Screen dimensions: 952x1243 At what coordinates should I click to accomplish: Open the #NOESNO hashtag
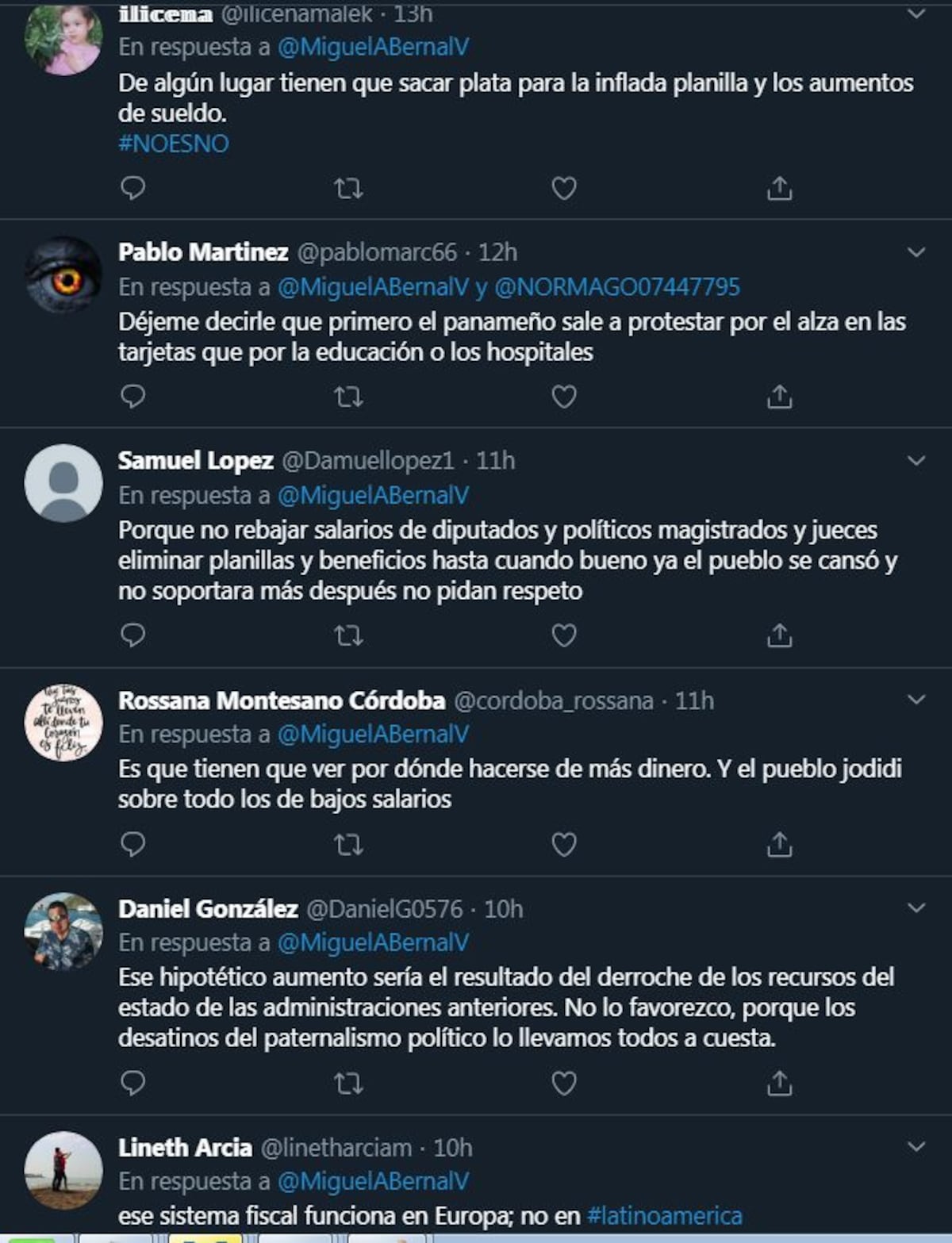tap(174, 144)
